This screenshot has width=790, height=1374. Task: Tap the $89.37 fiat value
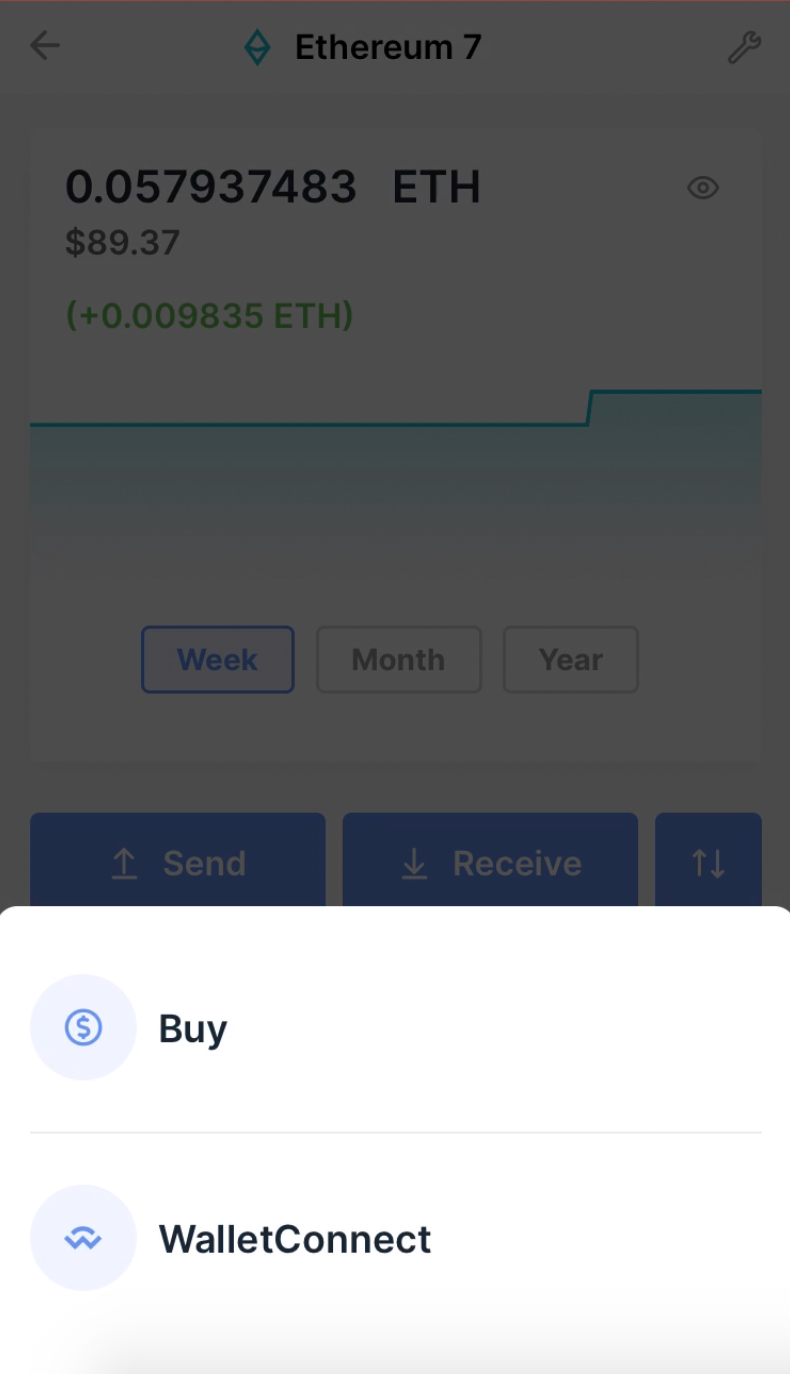coord(122,242)
